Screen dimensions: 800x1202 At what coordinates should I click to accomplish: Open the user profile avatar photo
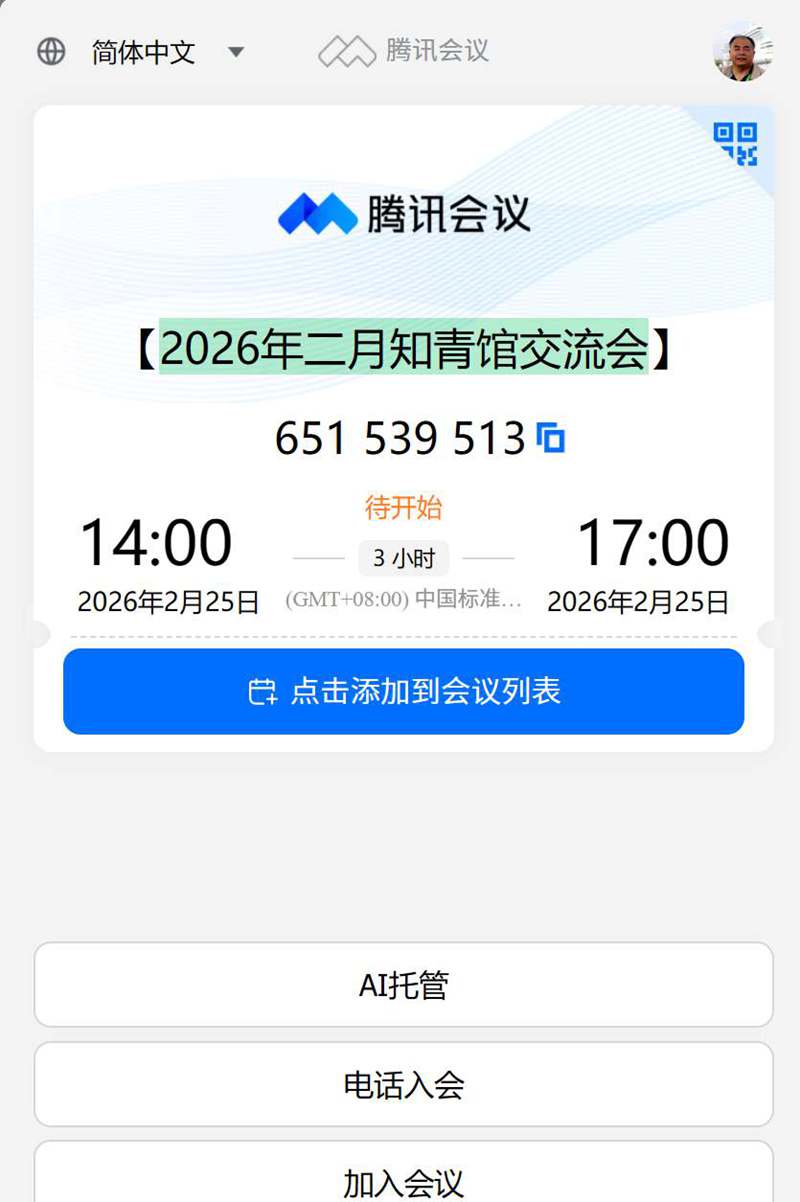[x=742, y=51]
